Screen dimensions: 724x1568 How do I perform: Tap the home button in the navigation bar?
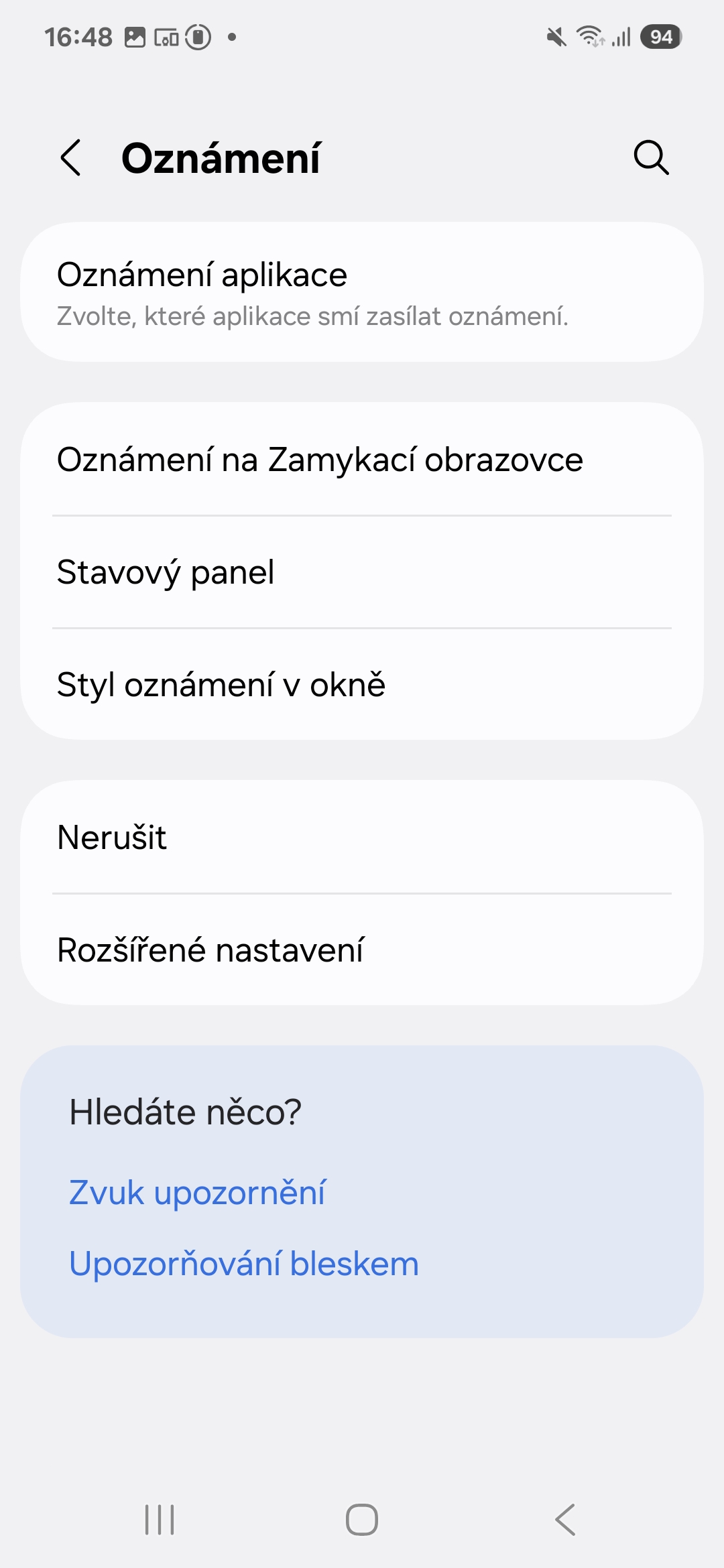362,1520
